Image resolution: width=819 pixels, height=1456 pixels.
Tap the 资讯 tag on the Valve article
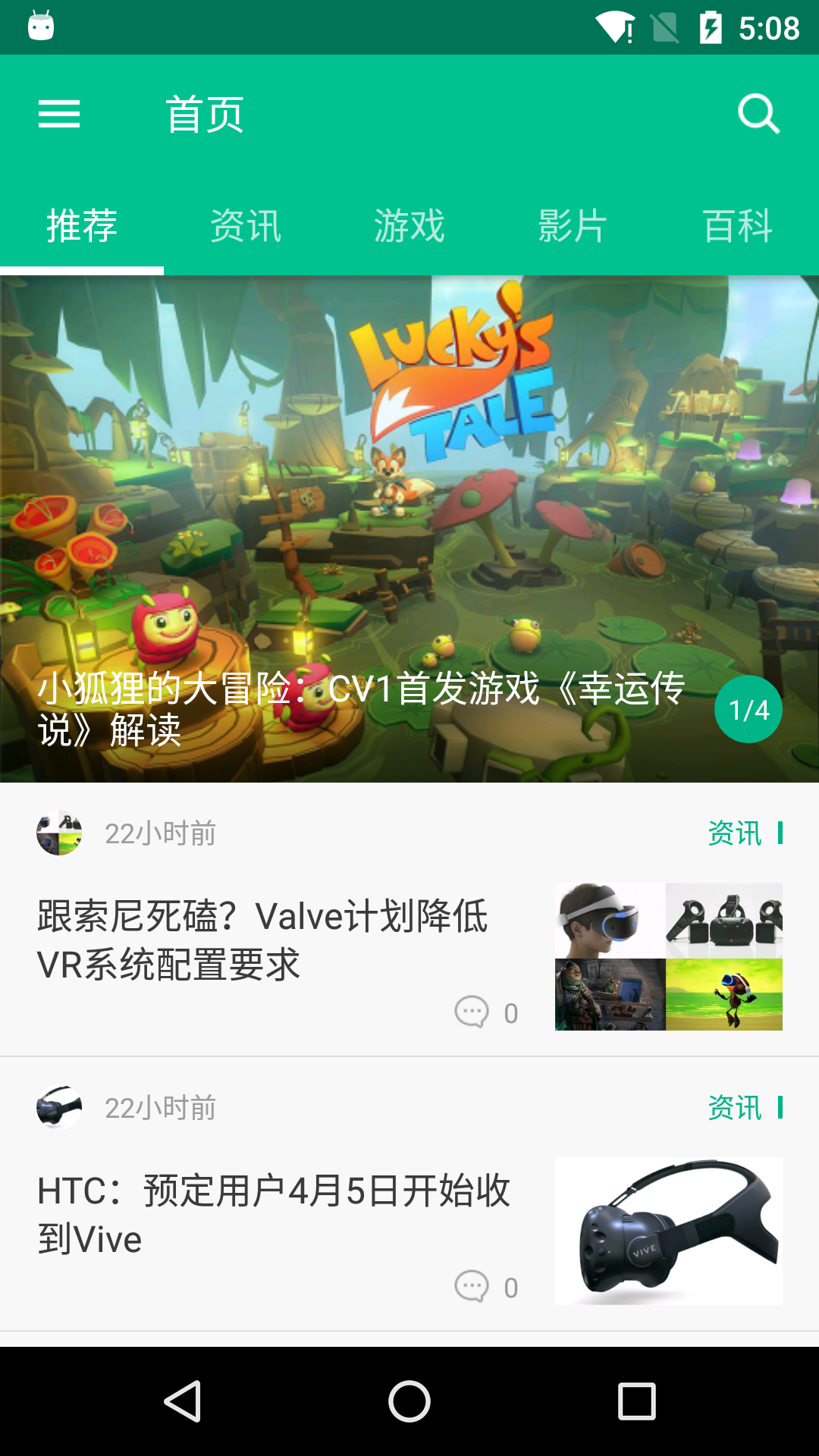click(736, 833)
